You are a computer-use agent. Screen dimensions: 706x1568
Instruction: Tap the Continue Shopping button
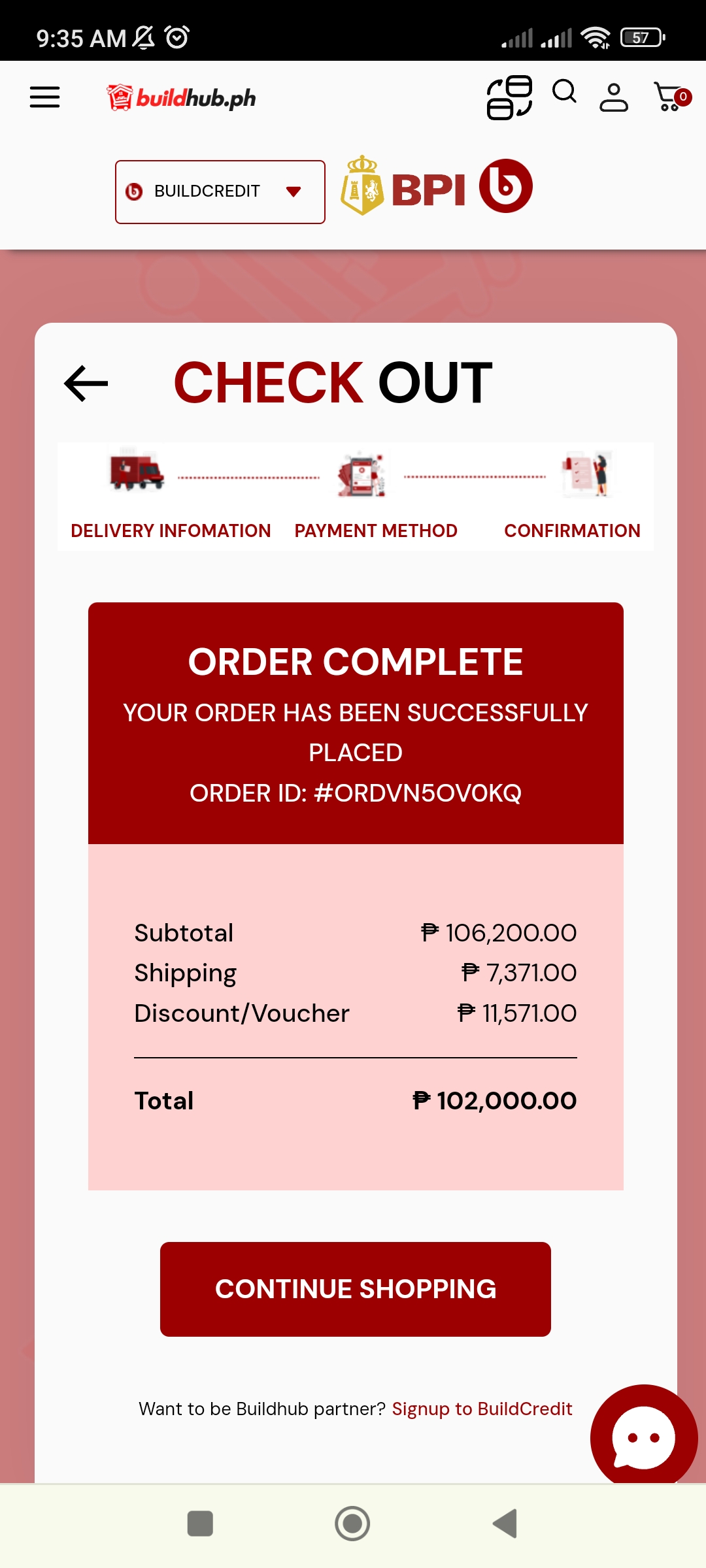(355, 1289)
